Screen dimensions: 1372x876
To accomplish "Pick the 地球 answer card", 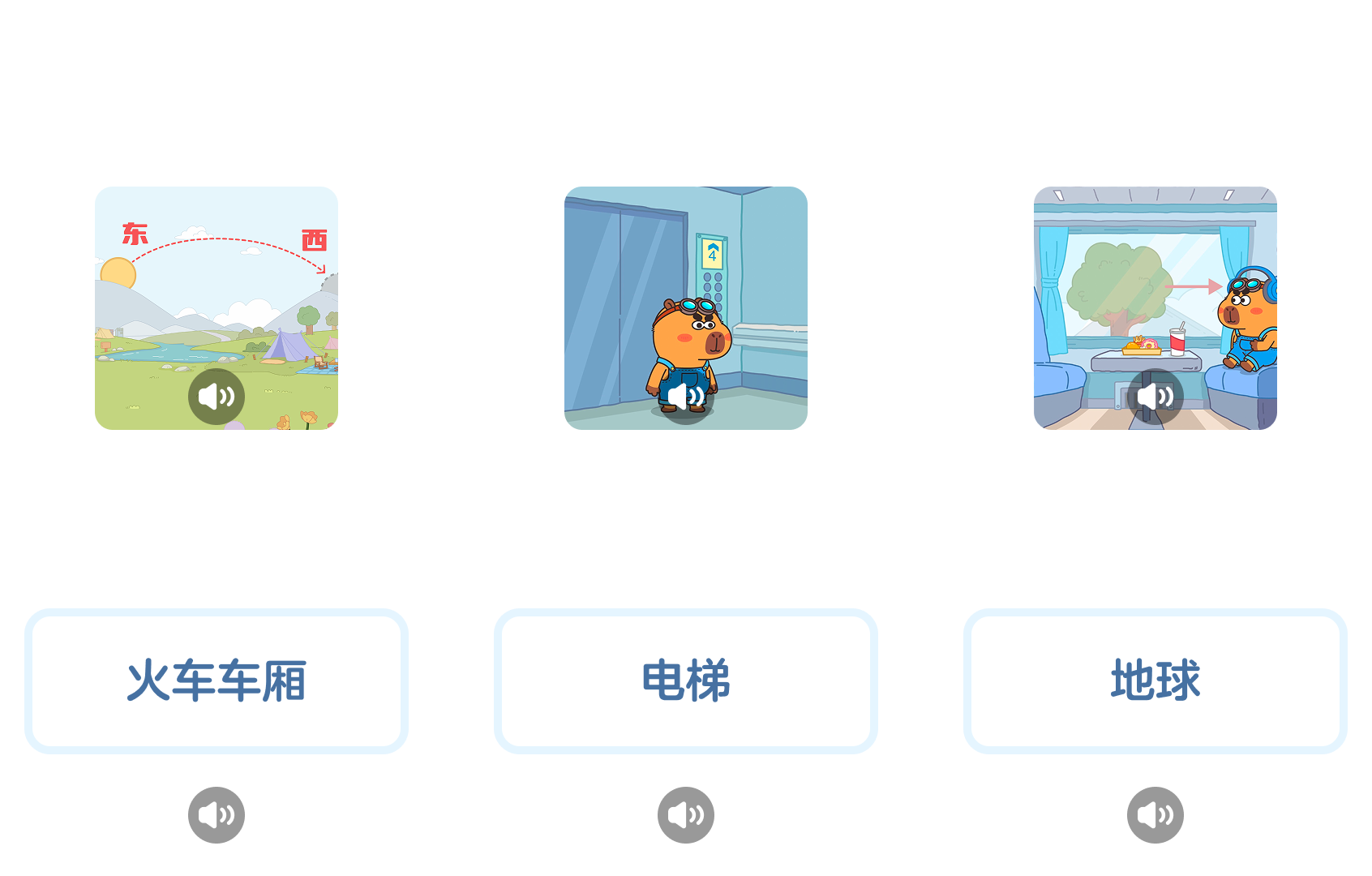I will (x=1155, y=681).
